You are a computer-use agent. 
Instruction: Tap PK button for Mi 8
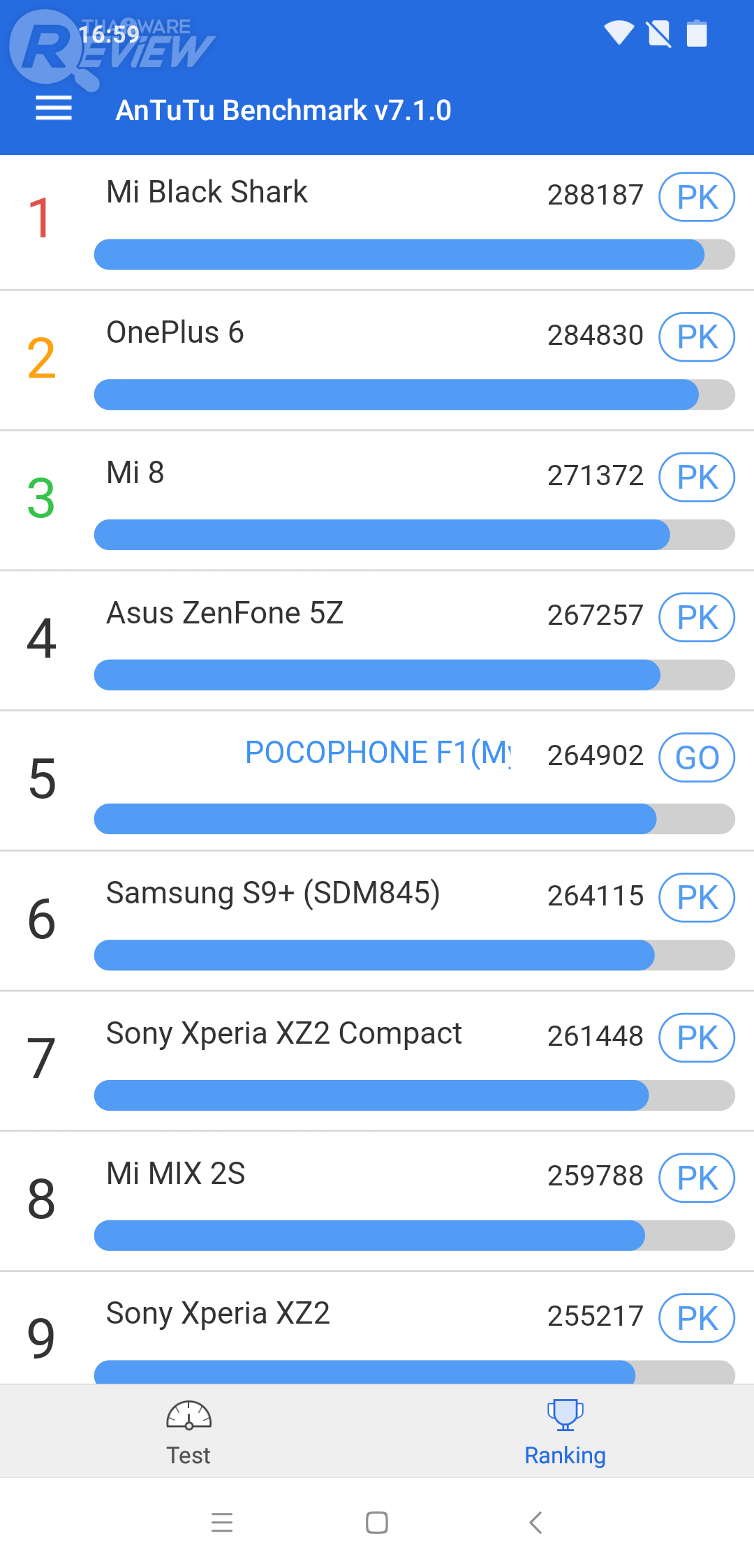tap(696, 478)
